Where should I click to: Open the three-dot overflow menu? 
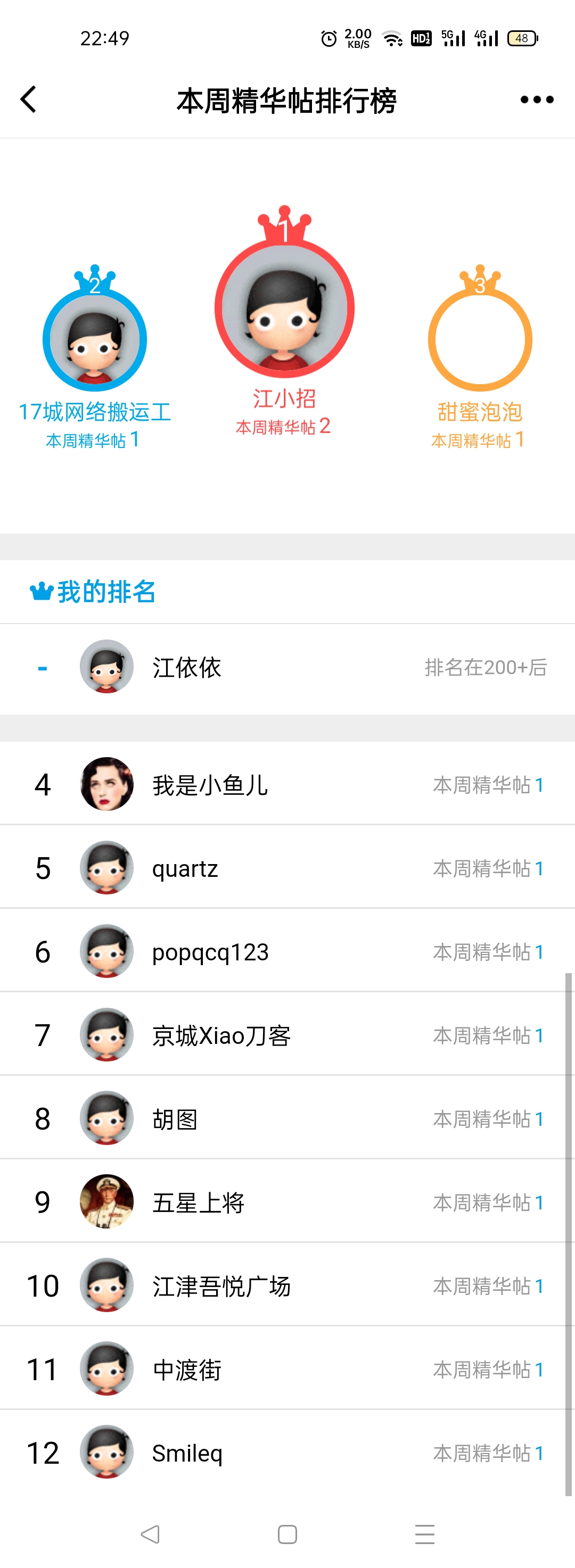point(537,100)
